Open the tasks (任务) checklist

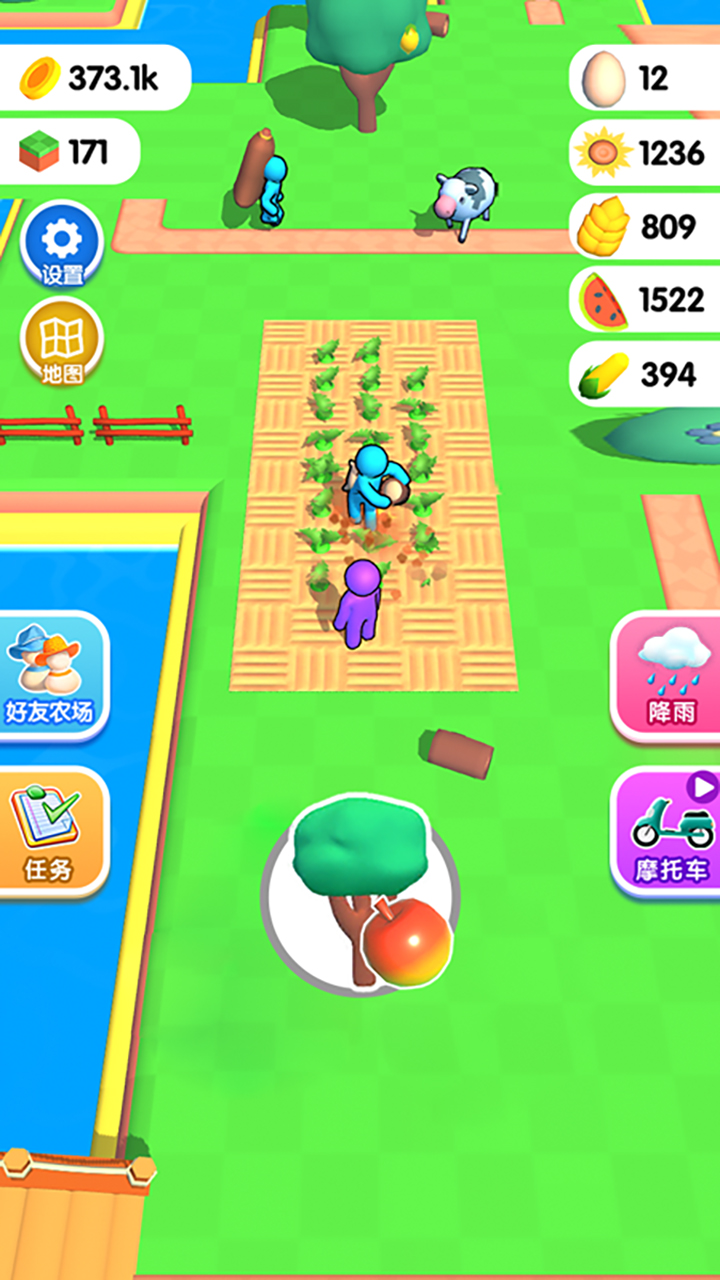tap(50, 832)
